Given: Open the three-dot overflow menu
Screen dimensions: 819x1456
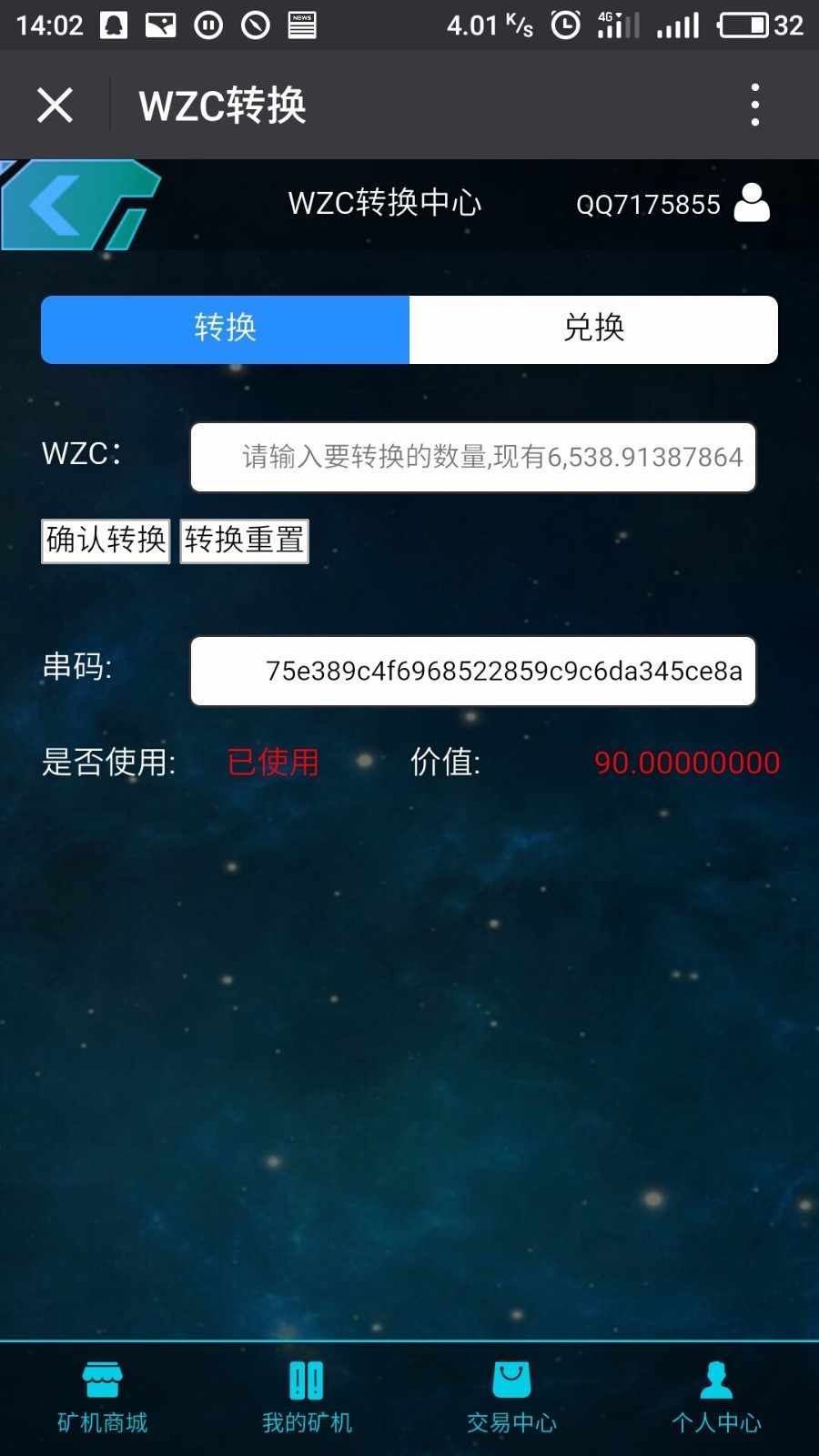Looking at the screenshot, I should [x=754, y=106].
